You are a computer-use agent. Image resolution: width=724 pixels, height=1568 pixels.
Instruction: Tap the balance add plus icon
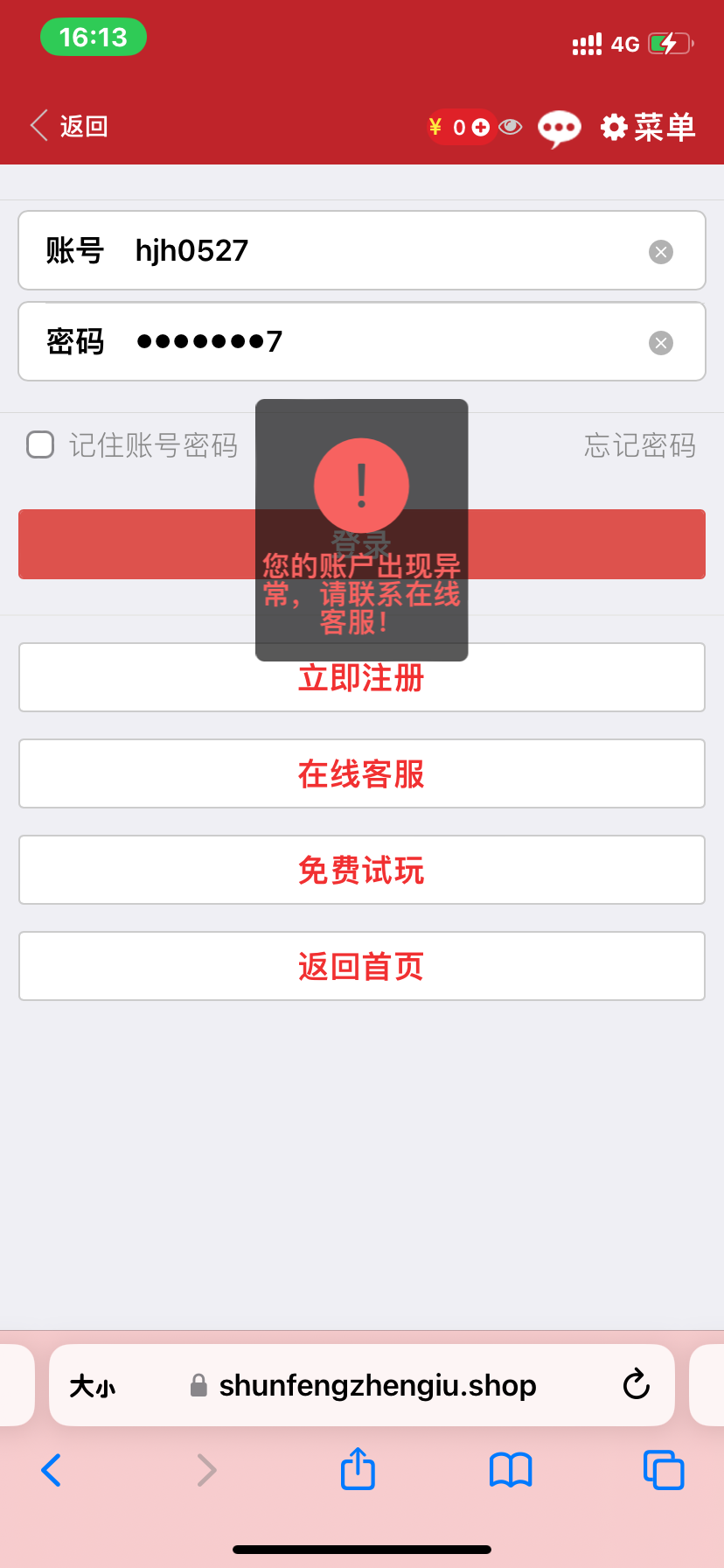tap(481, 128)
